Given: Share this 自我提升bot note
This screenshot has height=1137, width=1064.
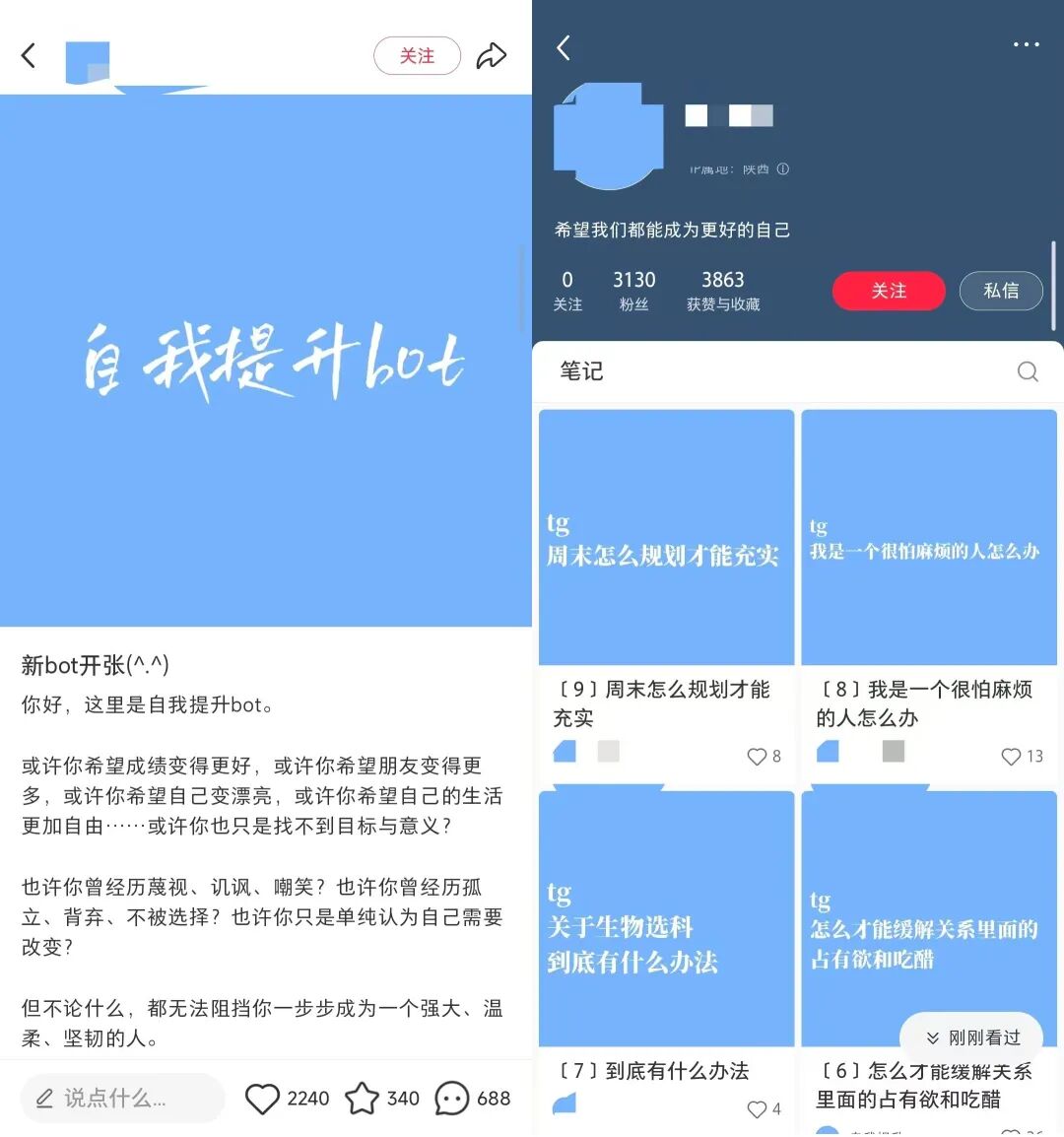Looking at the screenshot, I should click(x=491, y=56).
